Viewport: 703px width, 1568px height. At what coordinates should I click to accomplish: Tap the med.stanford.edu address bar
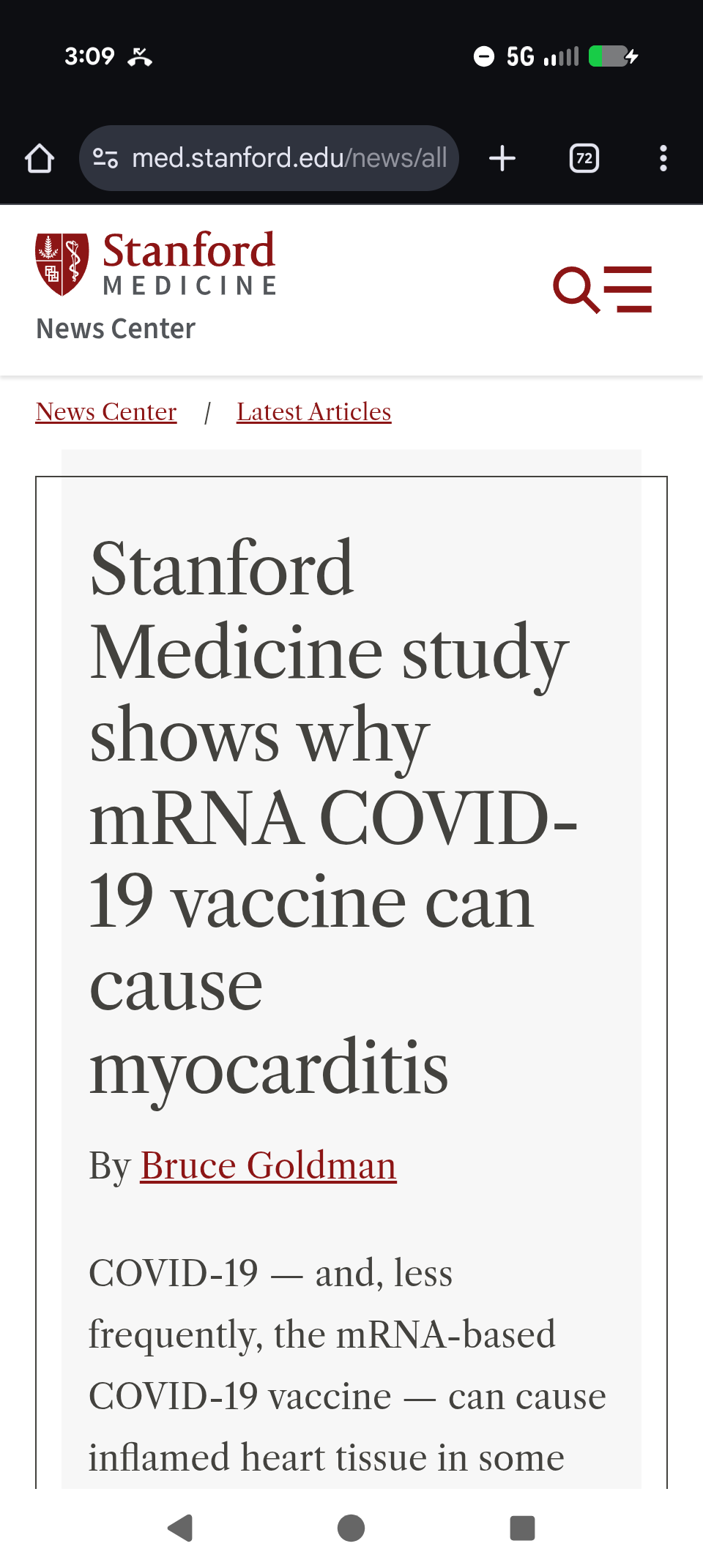point(269,158)
